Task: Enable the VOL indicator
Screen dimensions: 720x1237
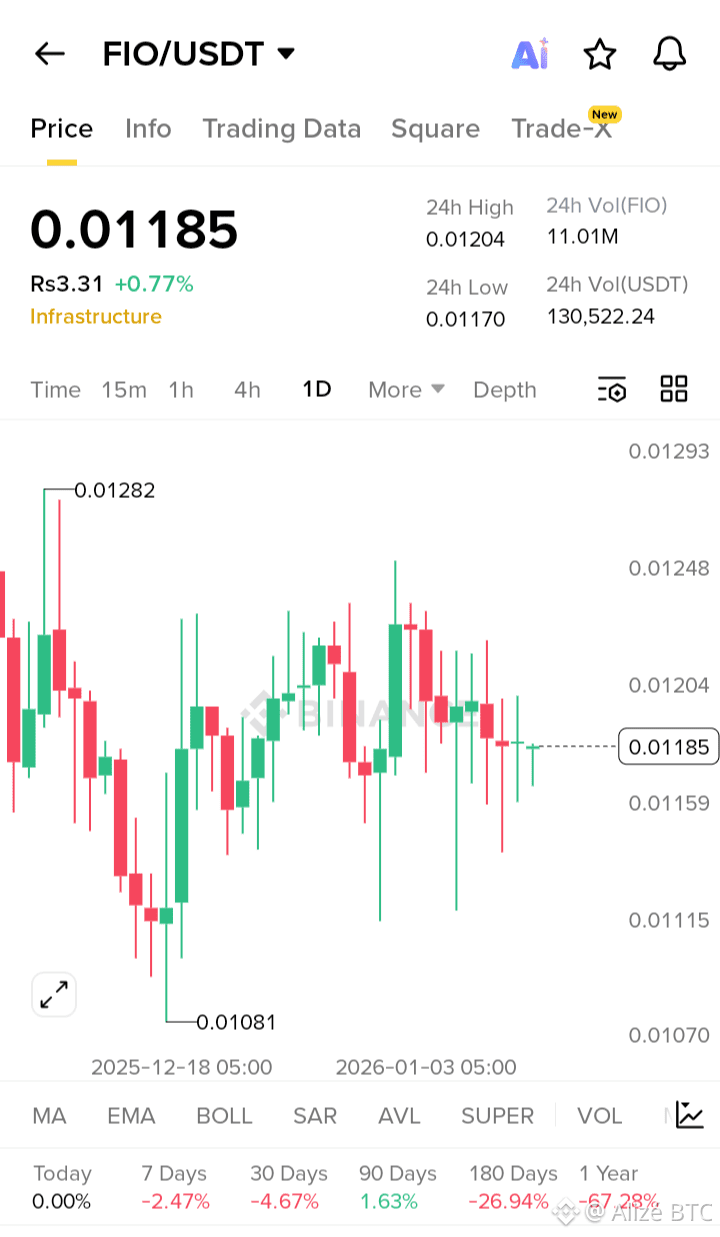Action: tap(599, 1115)
